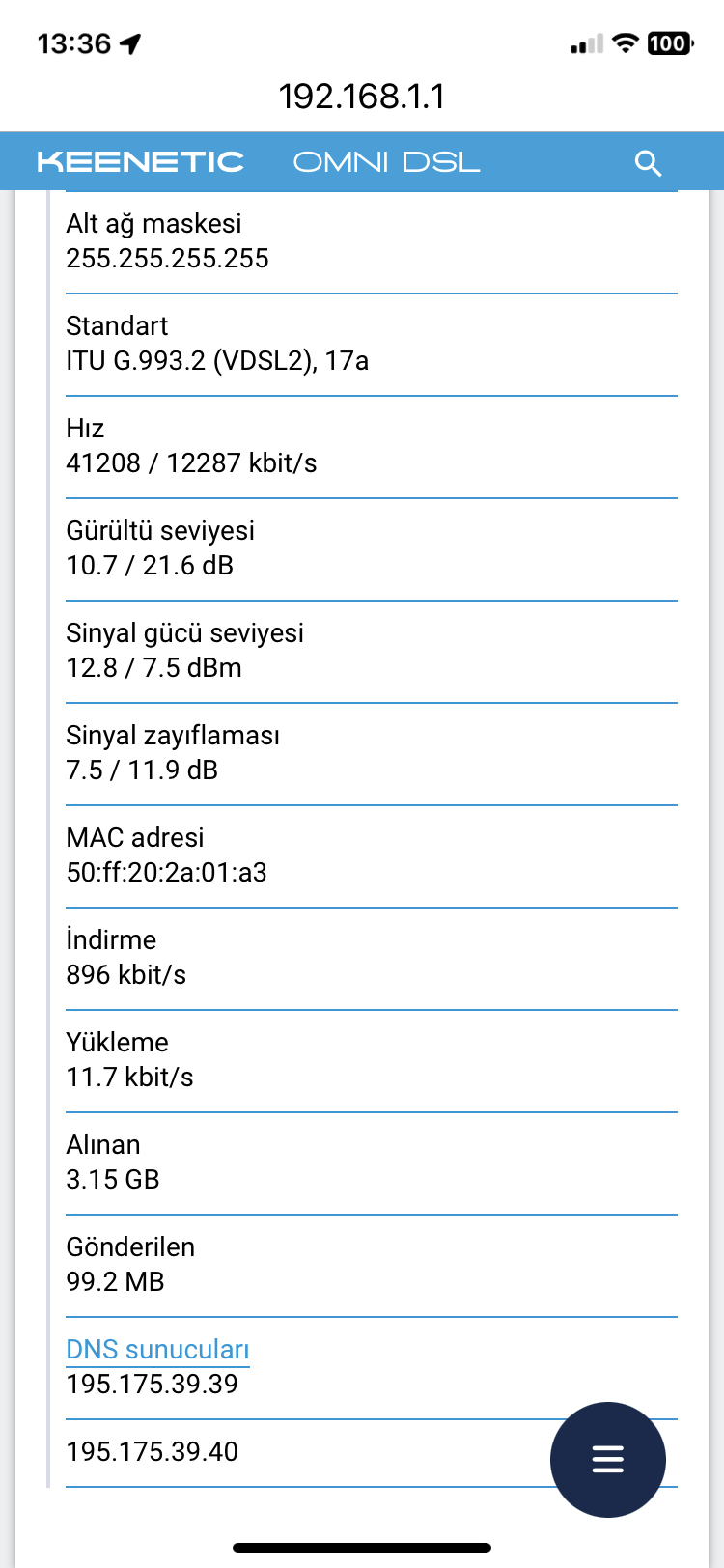Open the DNS sunucuları link
The image size is (724, 1568).
point(157,1349)
